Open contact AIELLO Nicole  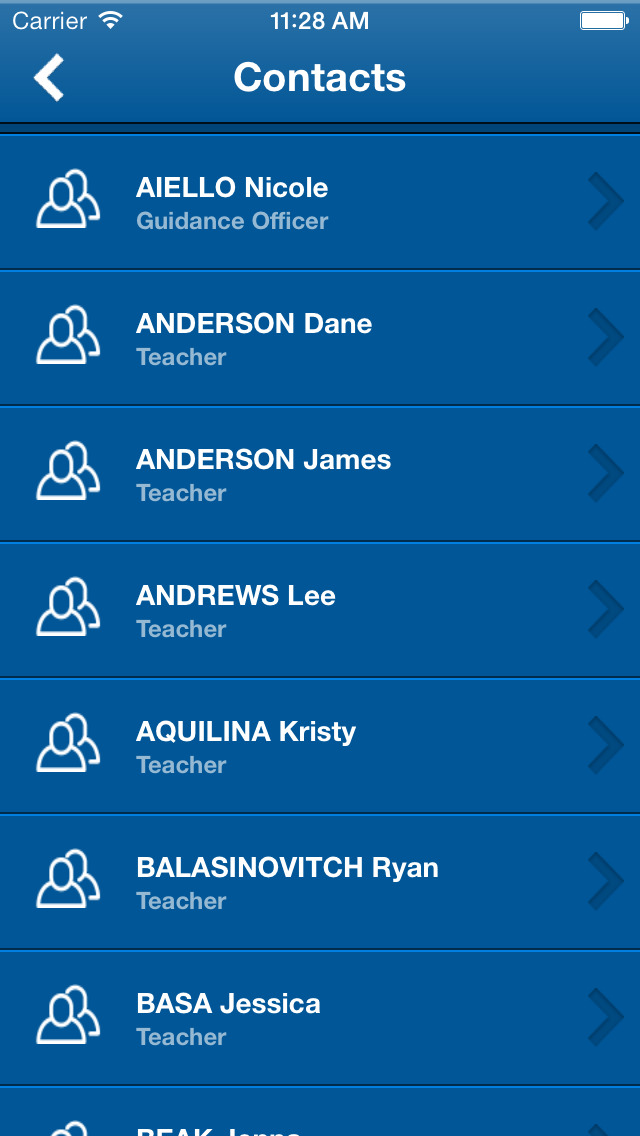pyautogui.click(x=320, y=201)
